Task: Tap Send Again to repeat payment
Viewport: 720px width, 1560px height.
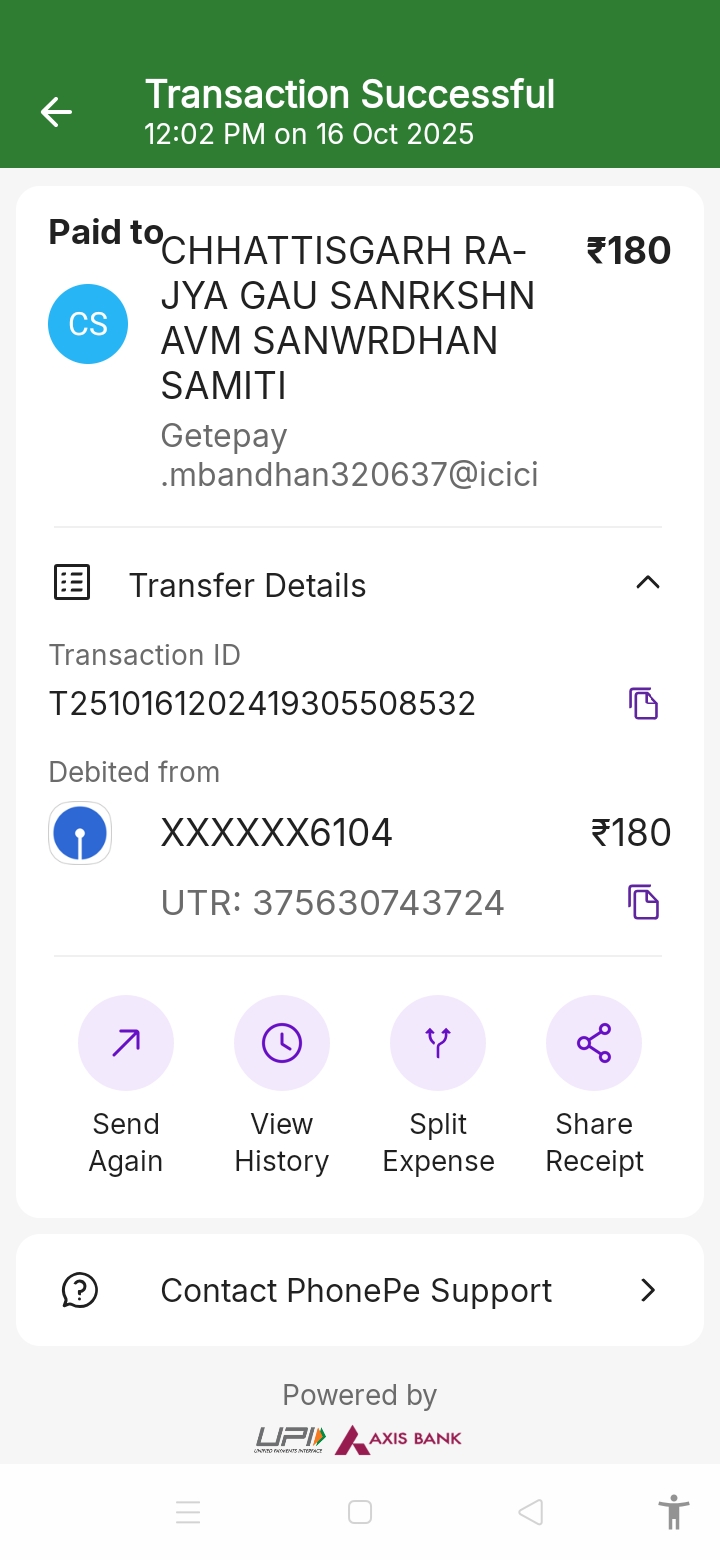Action: pos(126,1043)
